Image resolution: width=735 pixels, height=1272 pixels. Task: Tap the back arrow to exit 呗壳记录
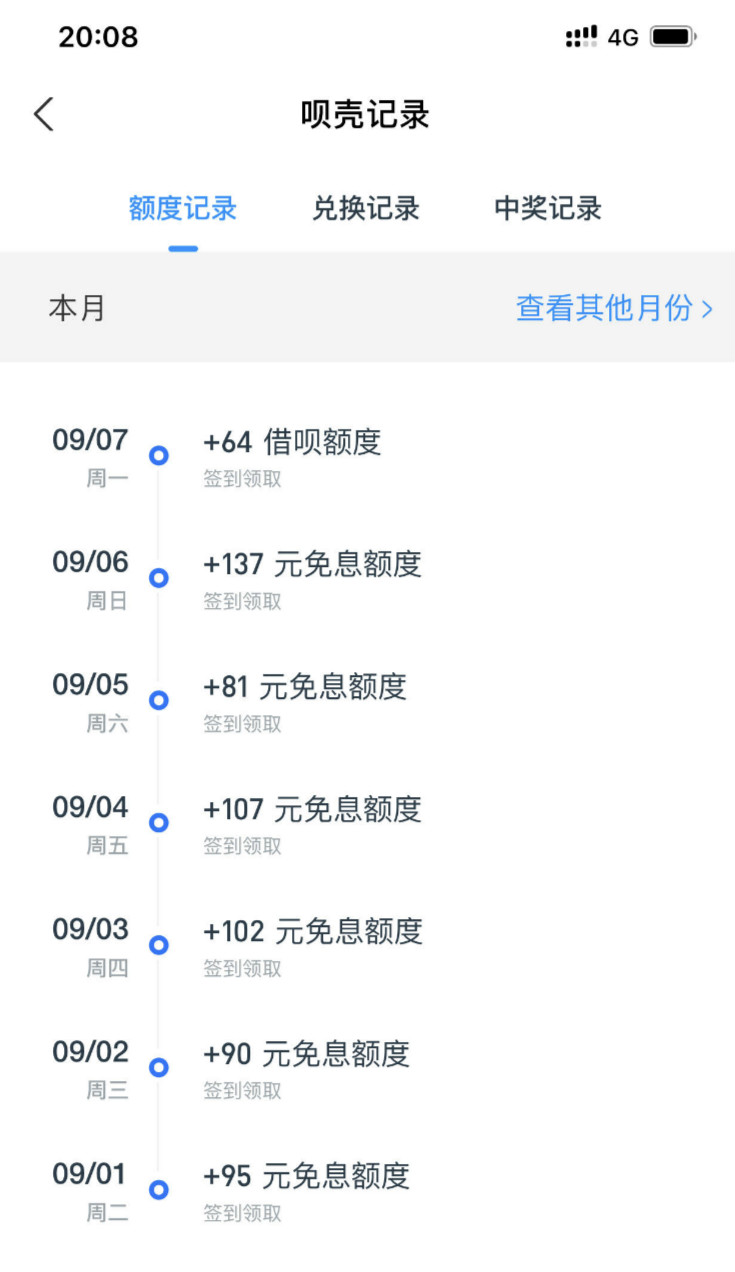pos(42,113)
